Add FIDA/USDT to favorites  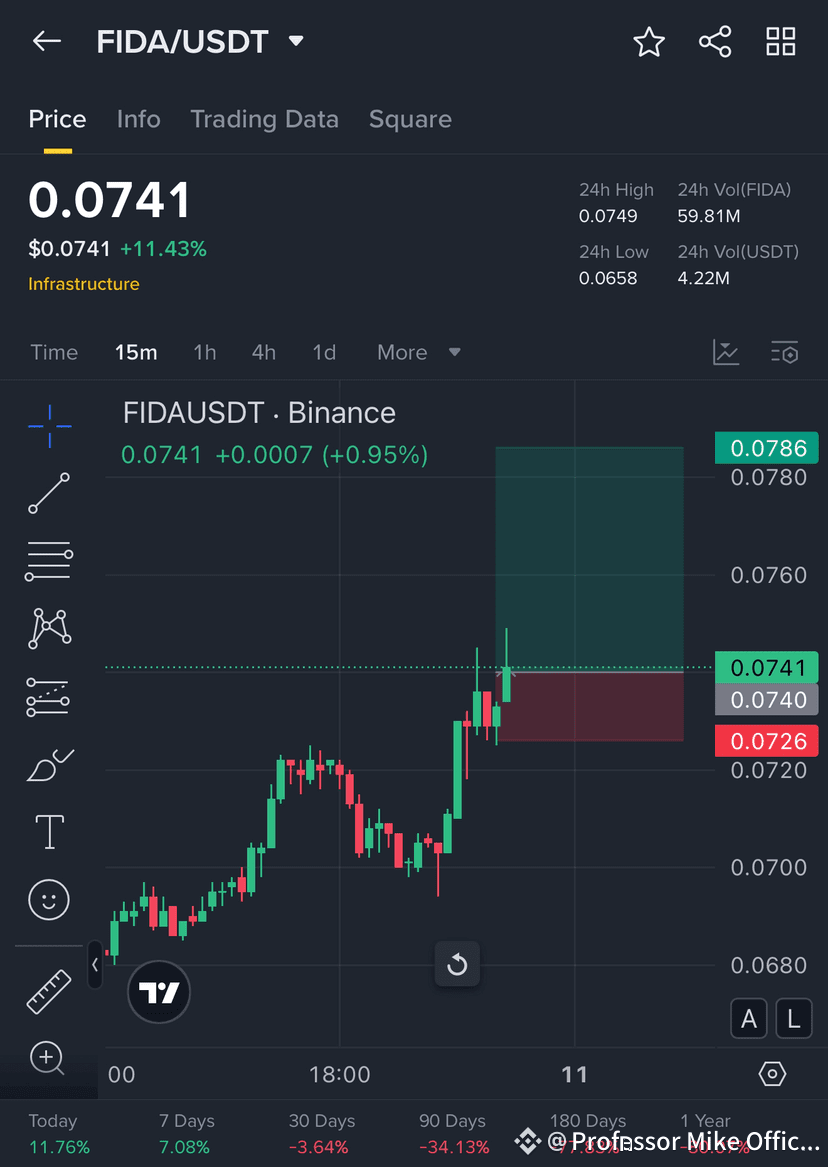(x=648, y=42)
